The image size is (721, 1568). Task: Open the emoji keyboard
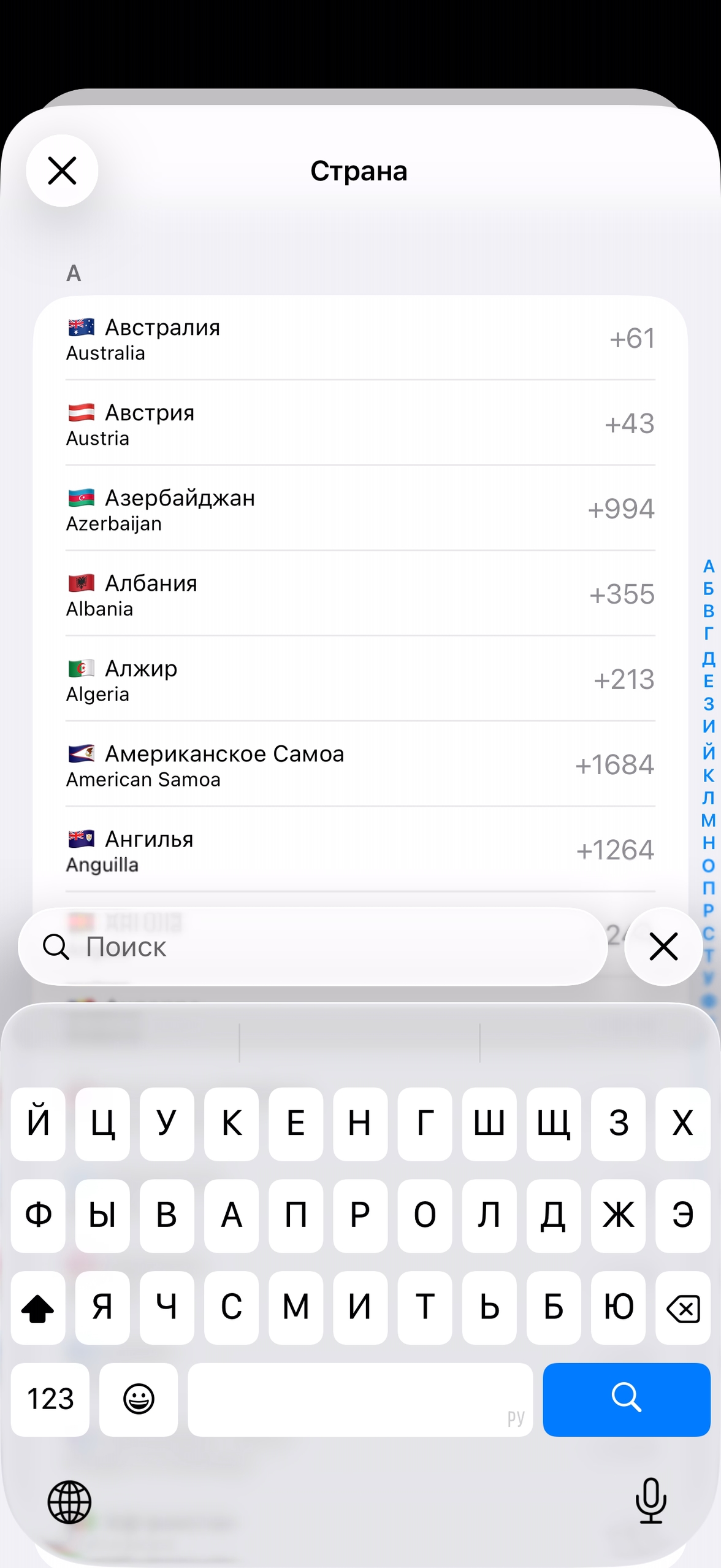(x=139, y=1399)
